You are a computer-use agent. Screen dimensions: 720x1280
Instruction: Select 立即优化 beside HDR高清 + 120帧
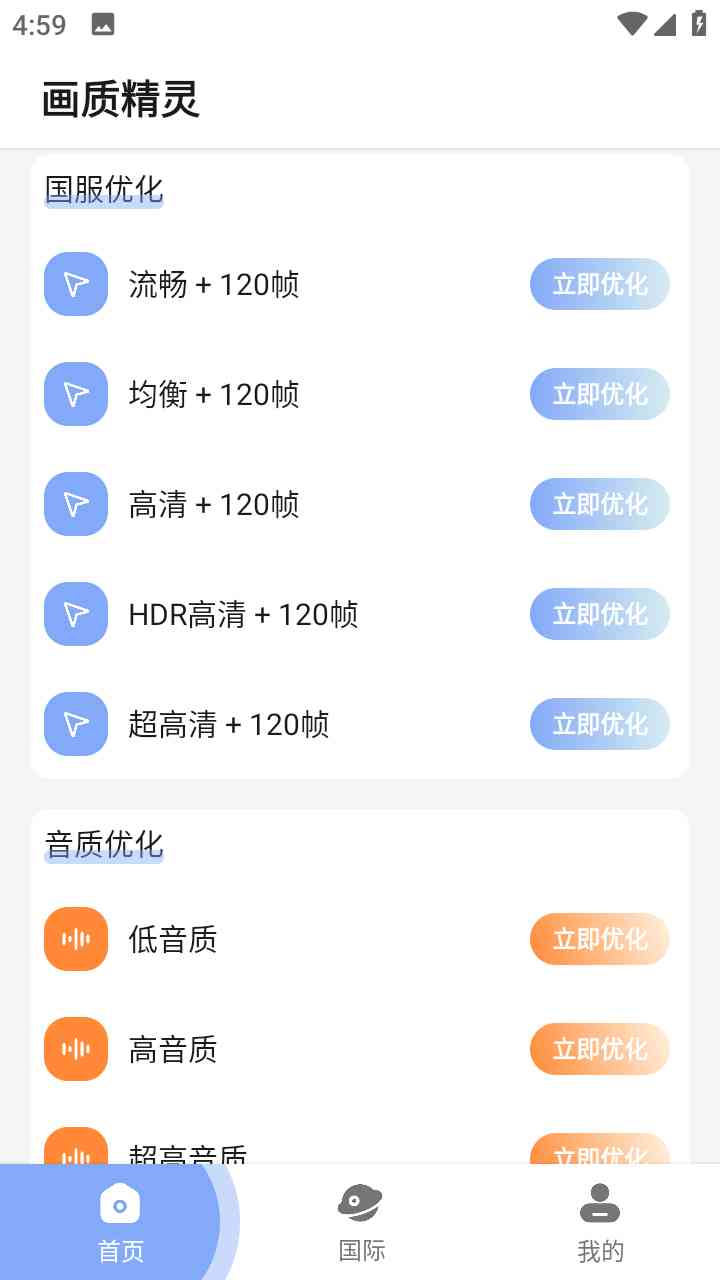tap(599, 615)
